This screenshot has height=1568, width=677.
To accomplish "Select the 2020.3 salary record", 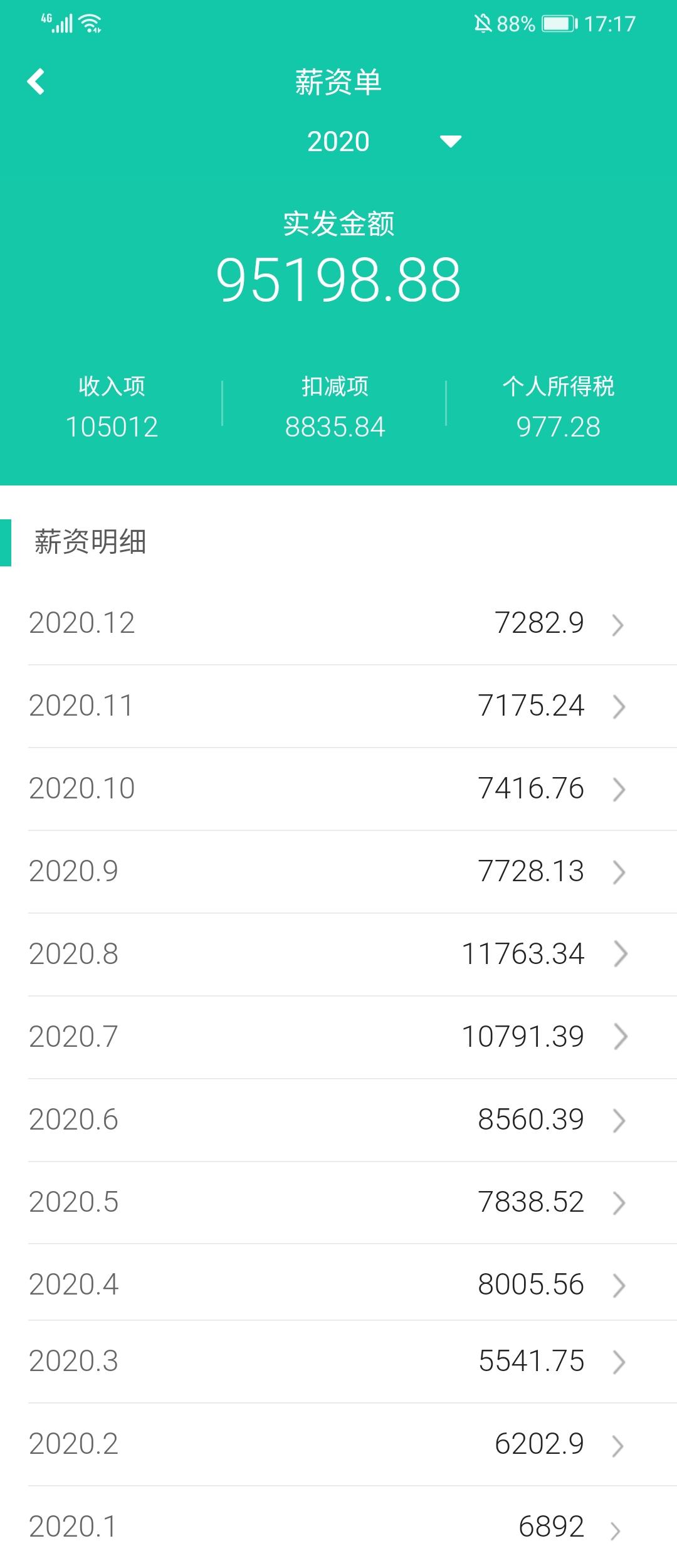I will point(338,1361).
